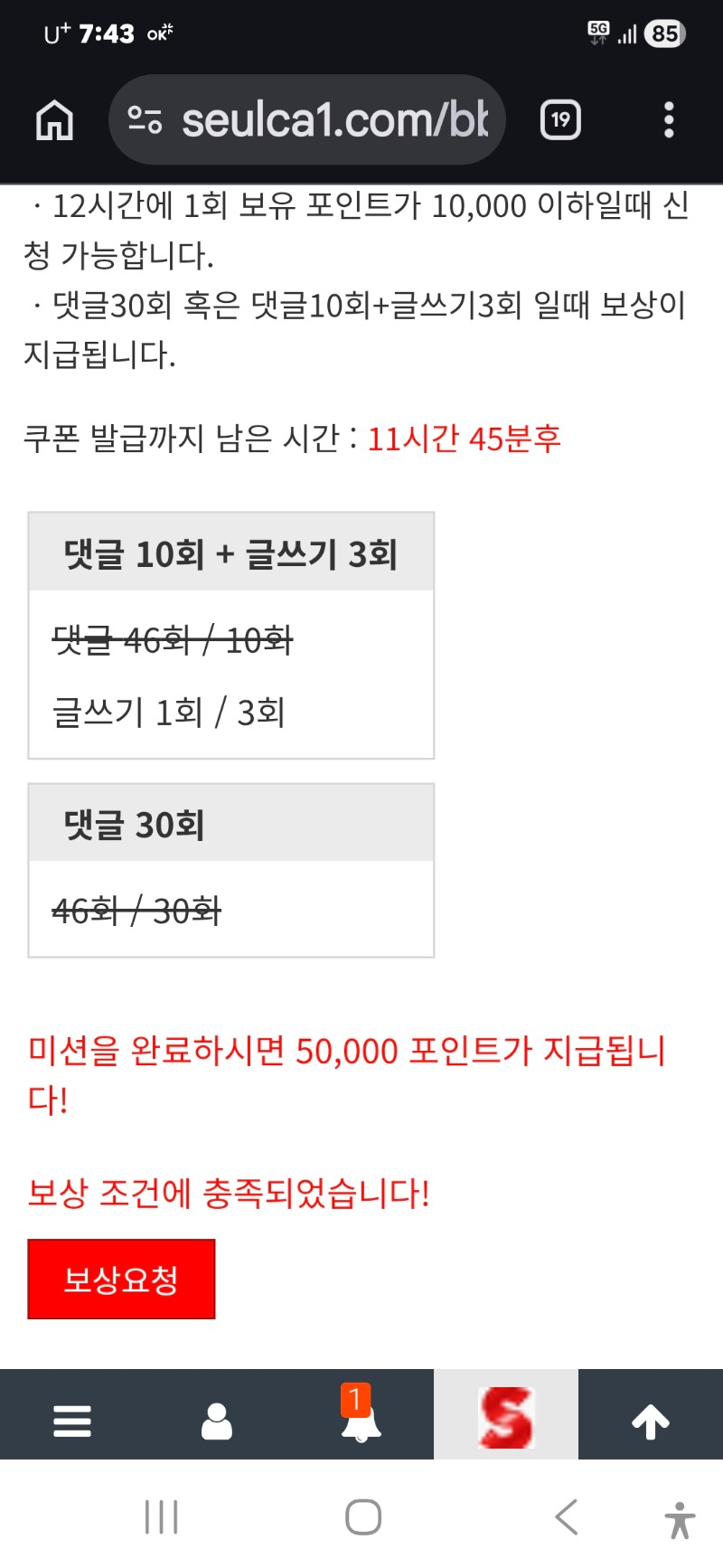Go back with the system back button
Screen dimensions: 723x1568
click(567, 1516)
